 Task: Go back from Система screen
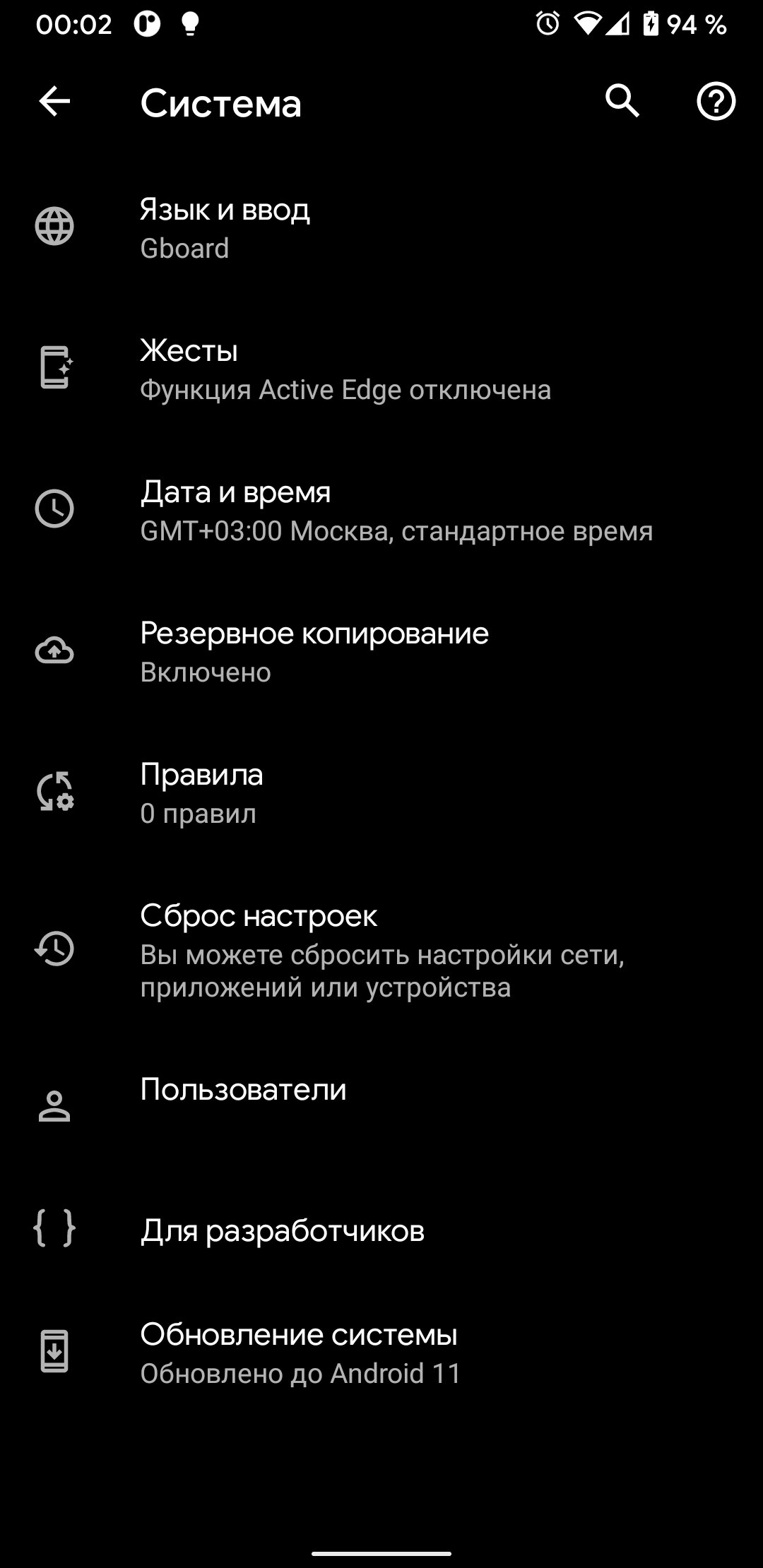coord(54,102)
